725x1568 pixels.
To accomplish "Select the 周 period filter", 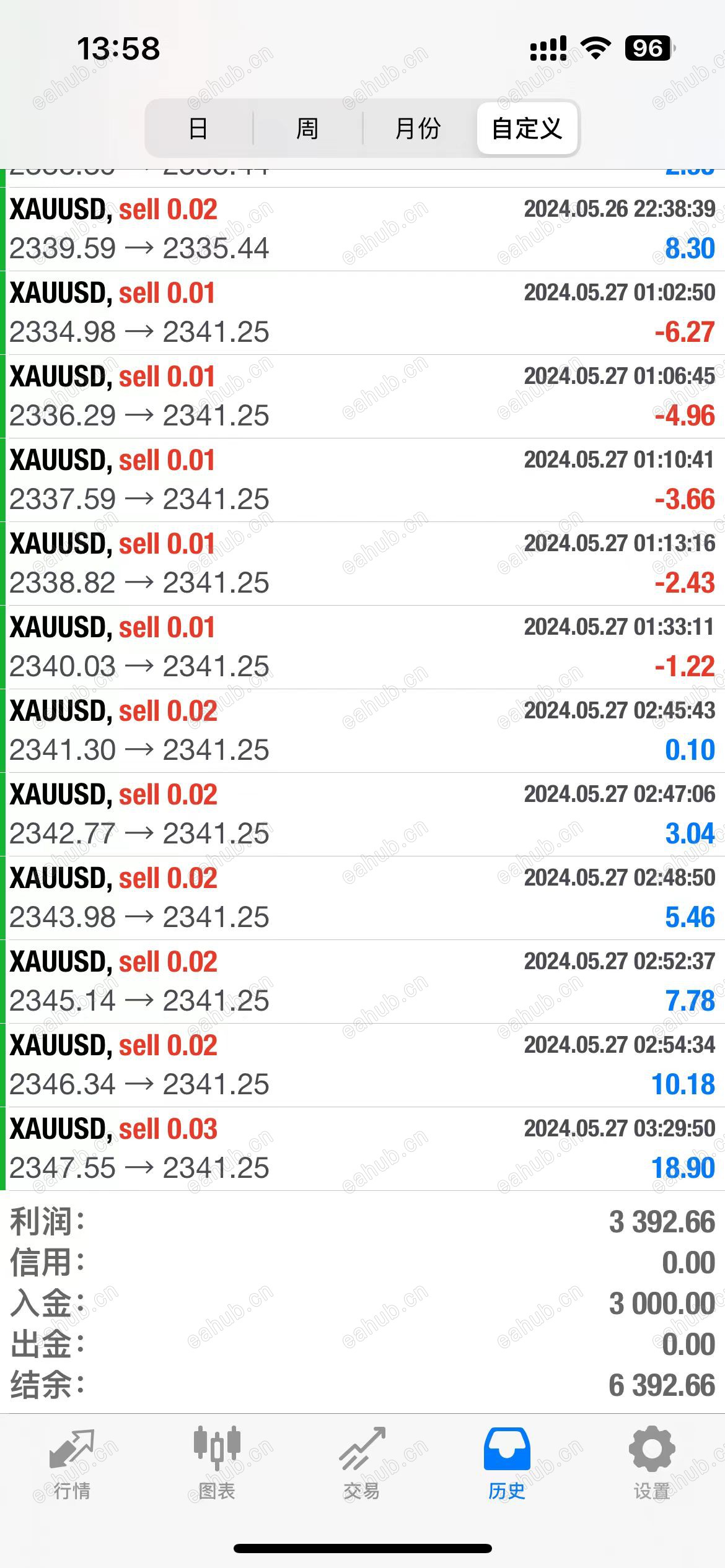I will click(x=307, y=128).
